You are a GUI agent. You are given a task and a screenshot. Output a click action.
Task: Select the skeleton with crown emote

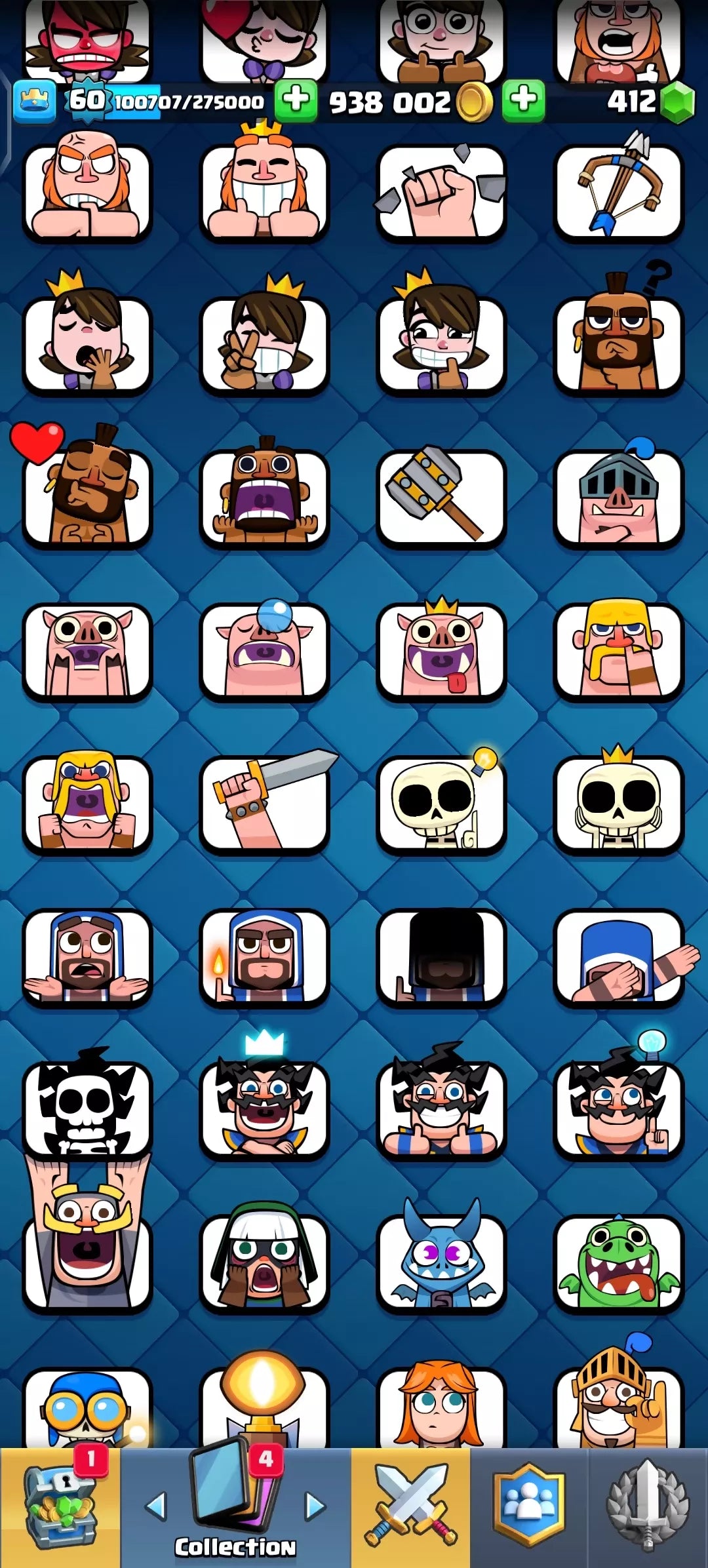click(618, 803)
